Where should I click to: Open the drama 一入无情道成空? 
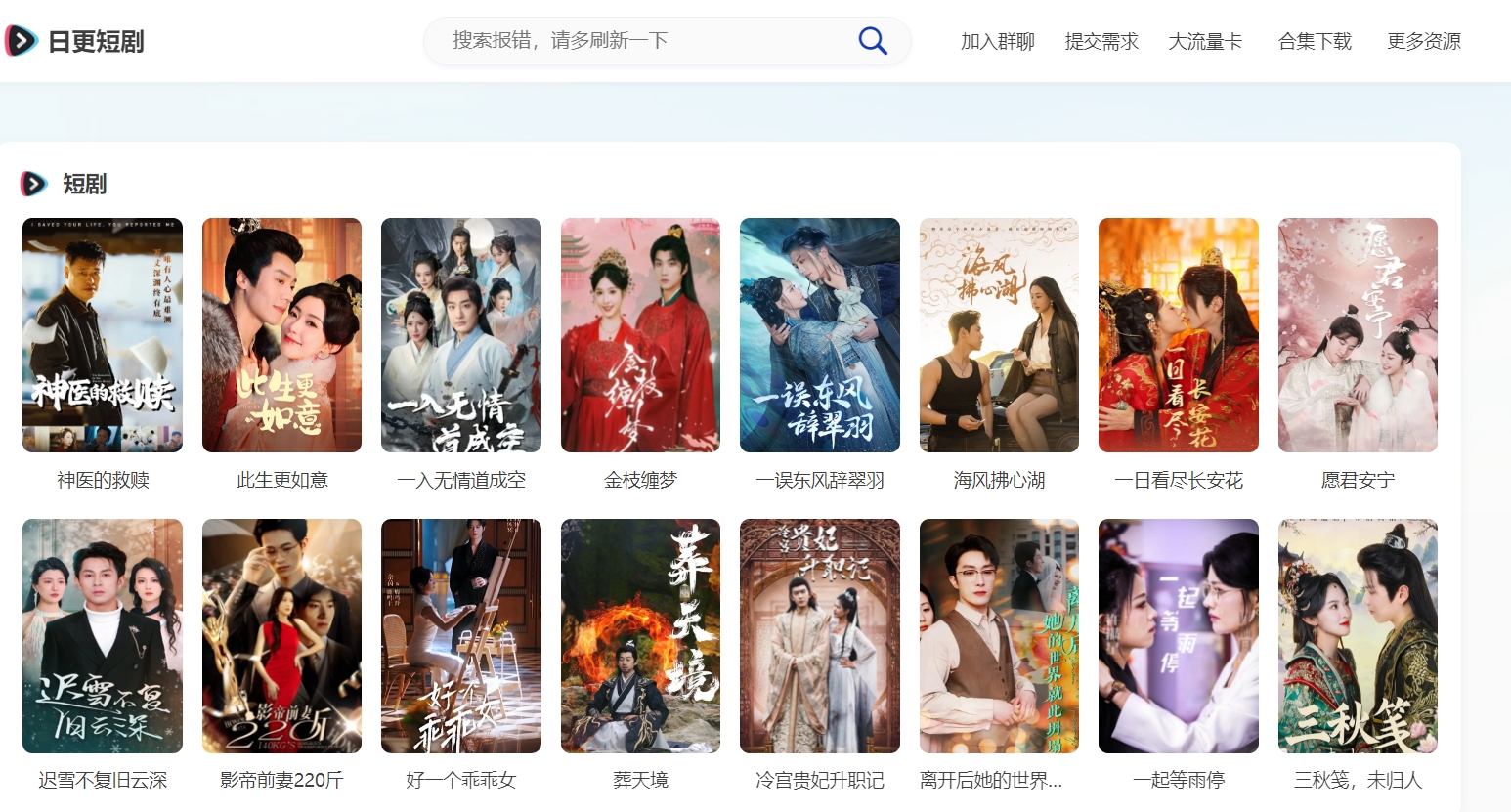(461, 335)
